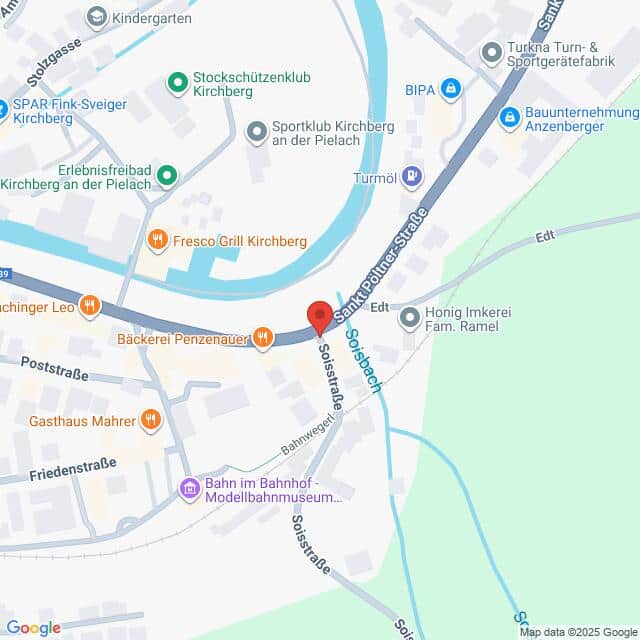Select the Erlebnisfreibad Kirchberg marker

pyautogui.click(x=167, y=177)
